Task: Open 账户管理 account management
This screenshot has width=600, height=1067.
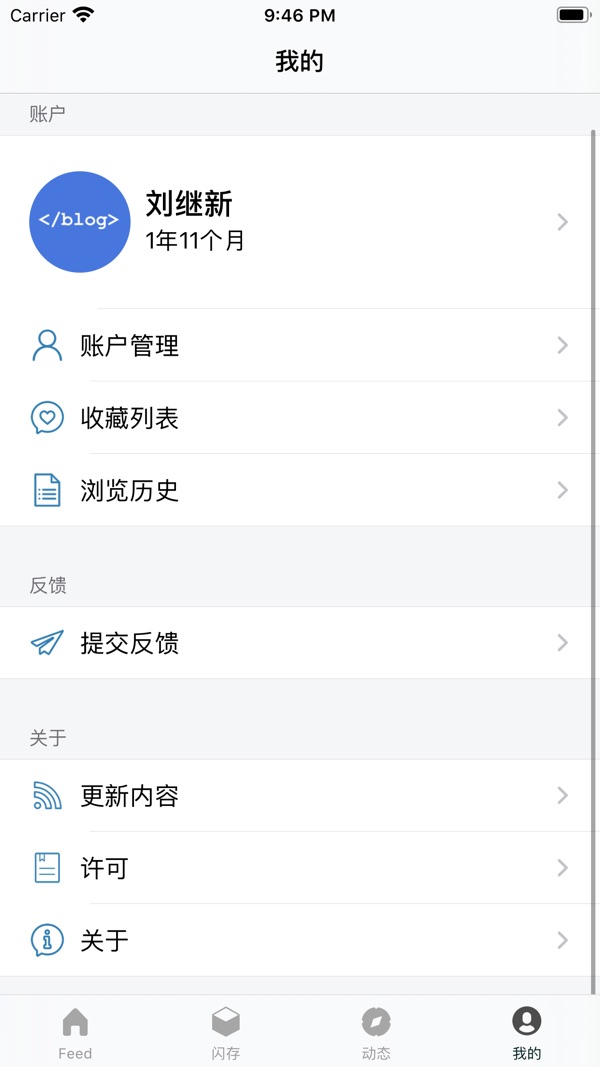Action: click(298, 346)
